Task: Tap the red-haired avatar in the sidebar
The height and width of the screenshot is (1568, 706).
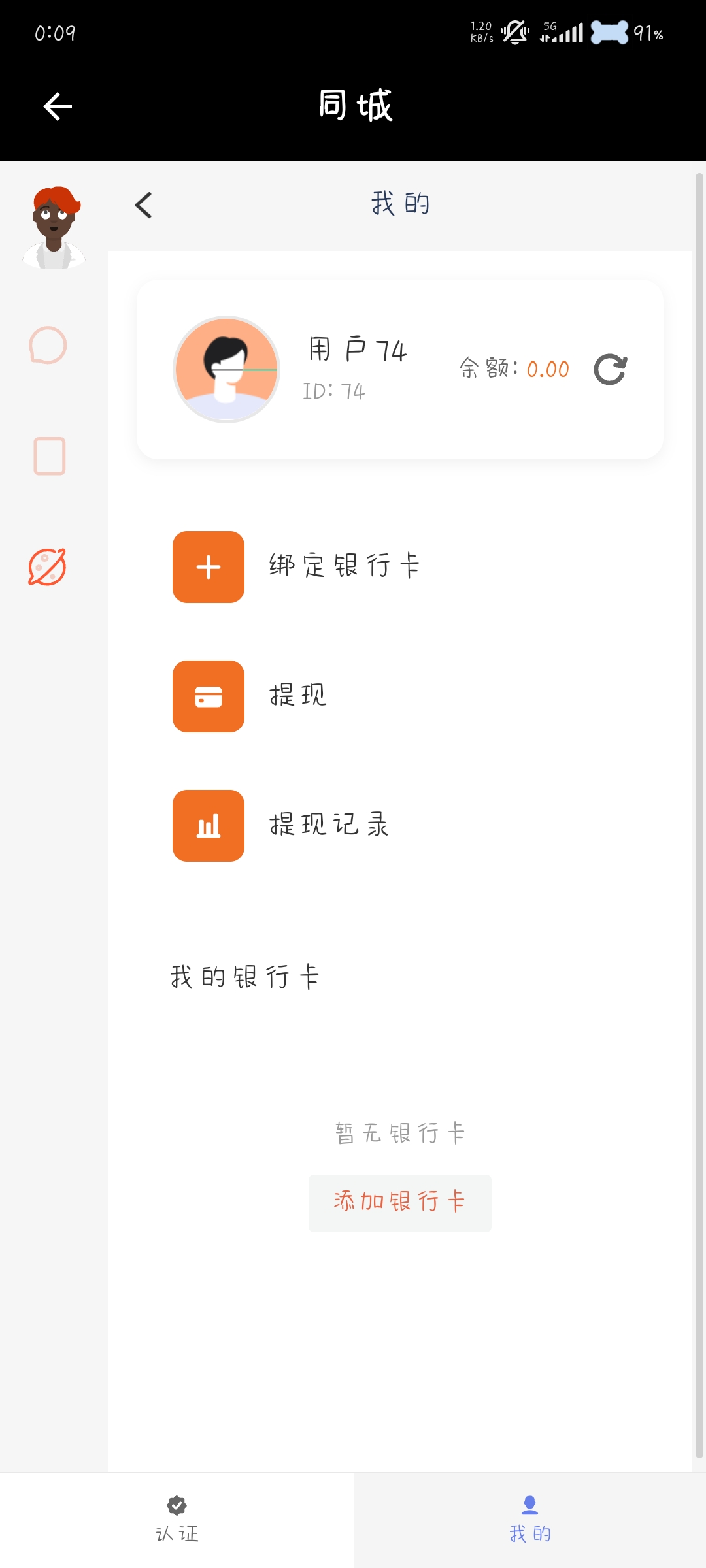Action: [x=54, y=227]
